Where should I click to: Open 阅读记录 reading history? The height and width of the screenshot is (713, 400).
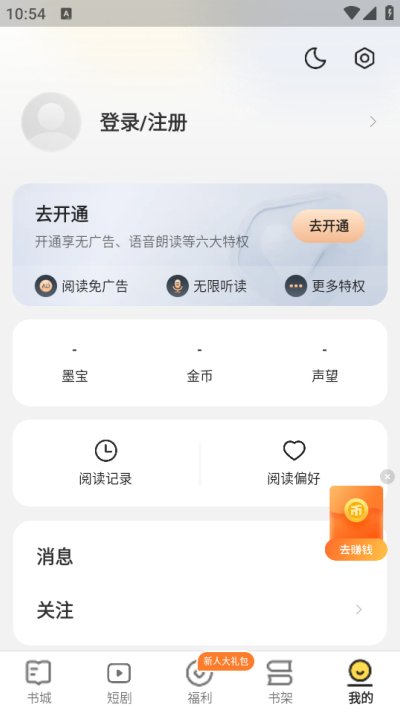pyautogui.click(x=105, y=463)
